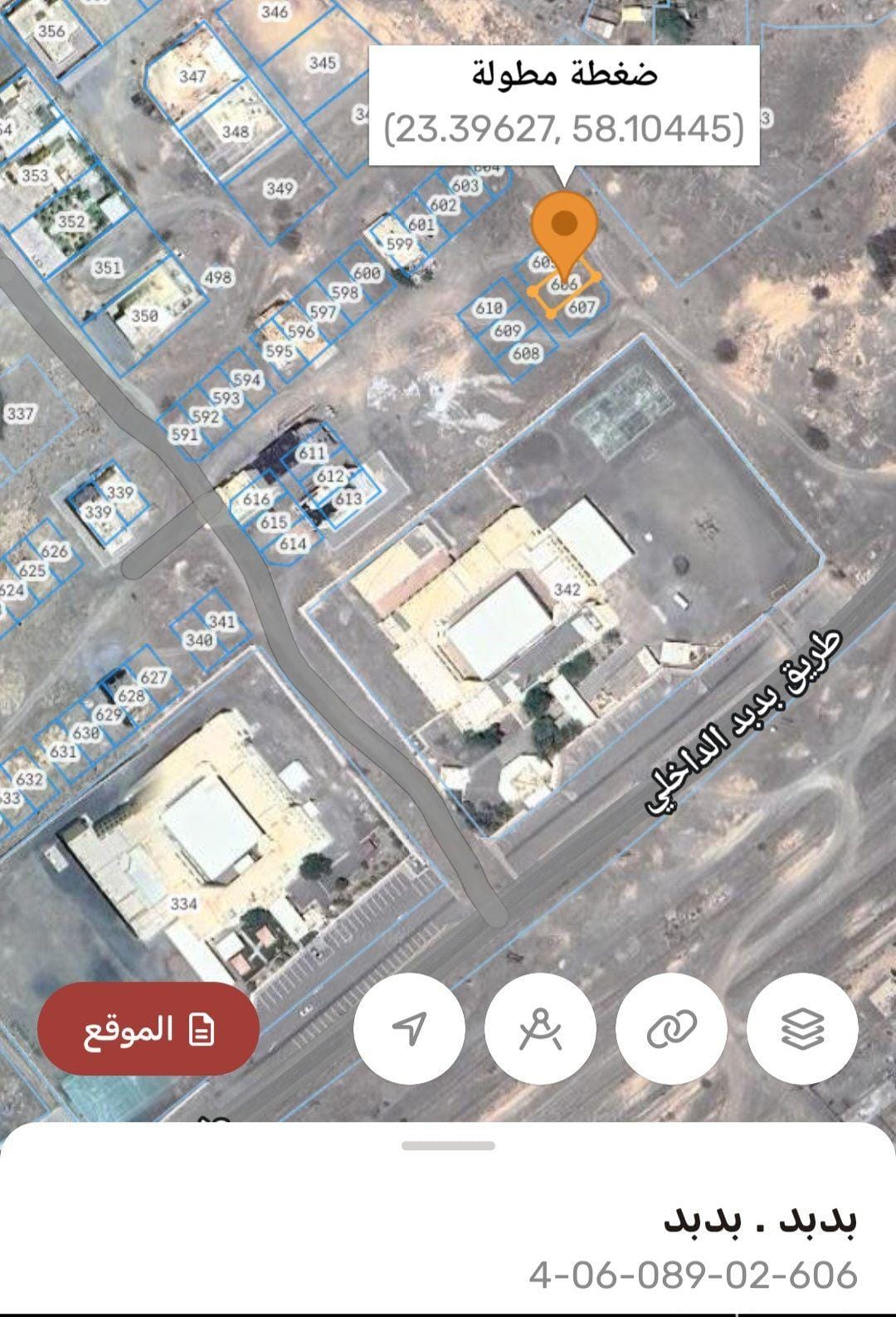Select parcel 608 near the pin
This screenshot has width=896, height=1317.
click(525, 352)
